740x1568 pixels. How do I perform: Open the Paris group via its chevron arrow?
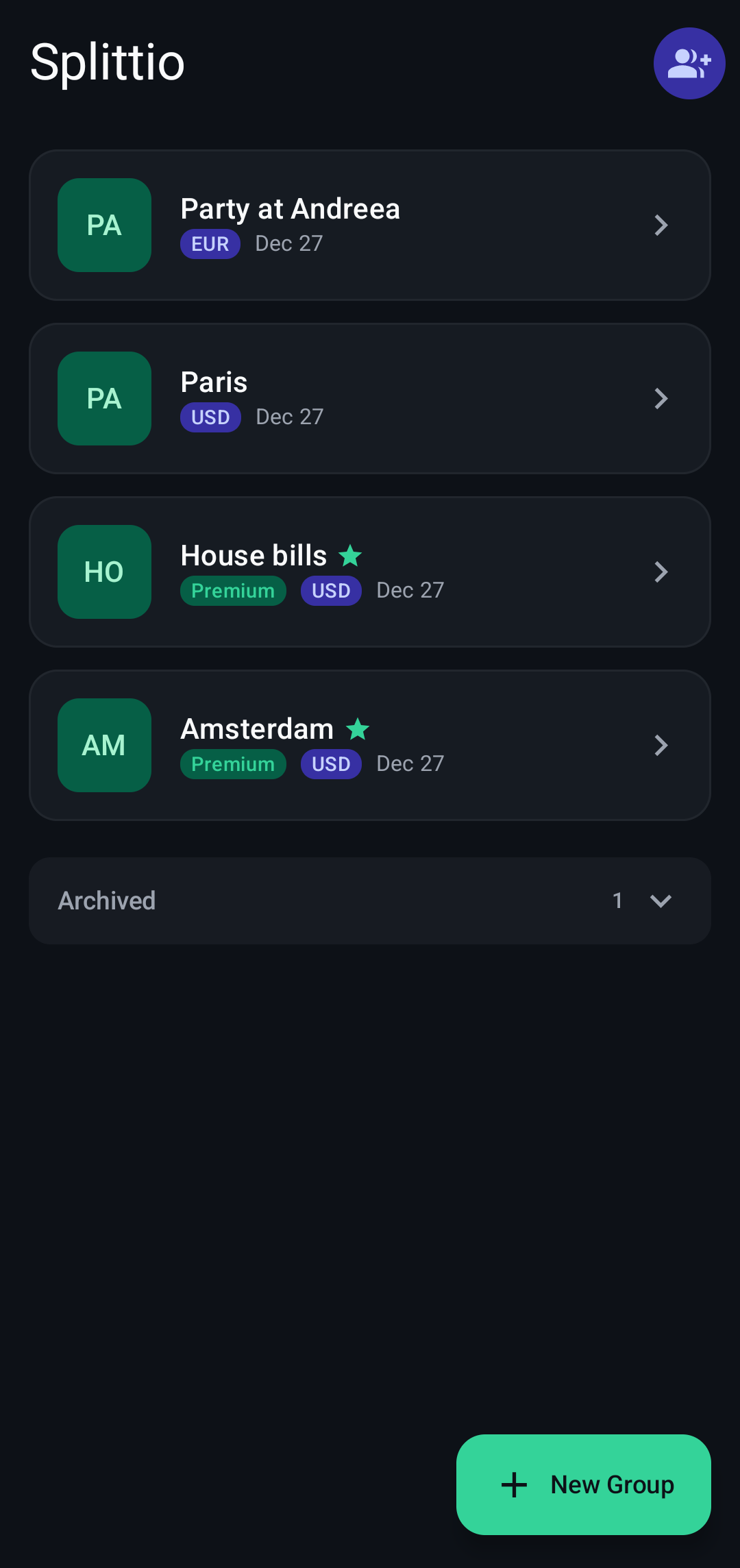click(x=660, y=398)
